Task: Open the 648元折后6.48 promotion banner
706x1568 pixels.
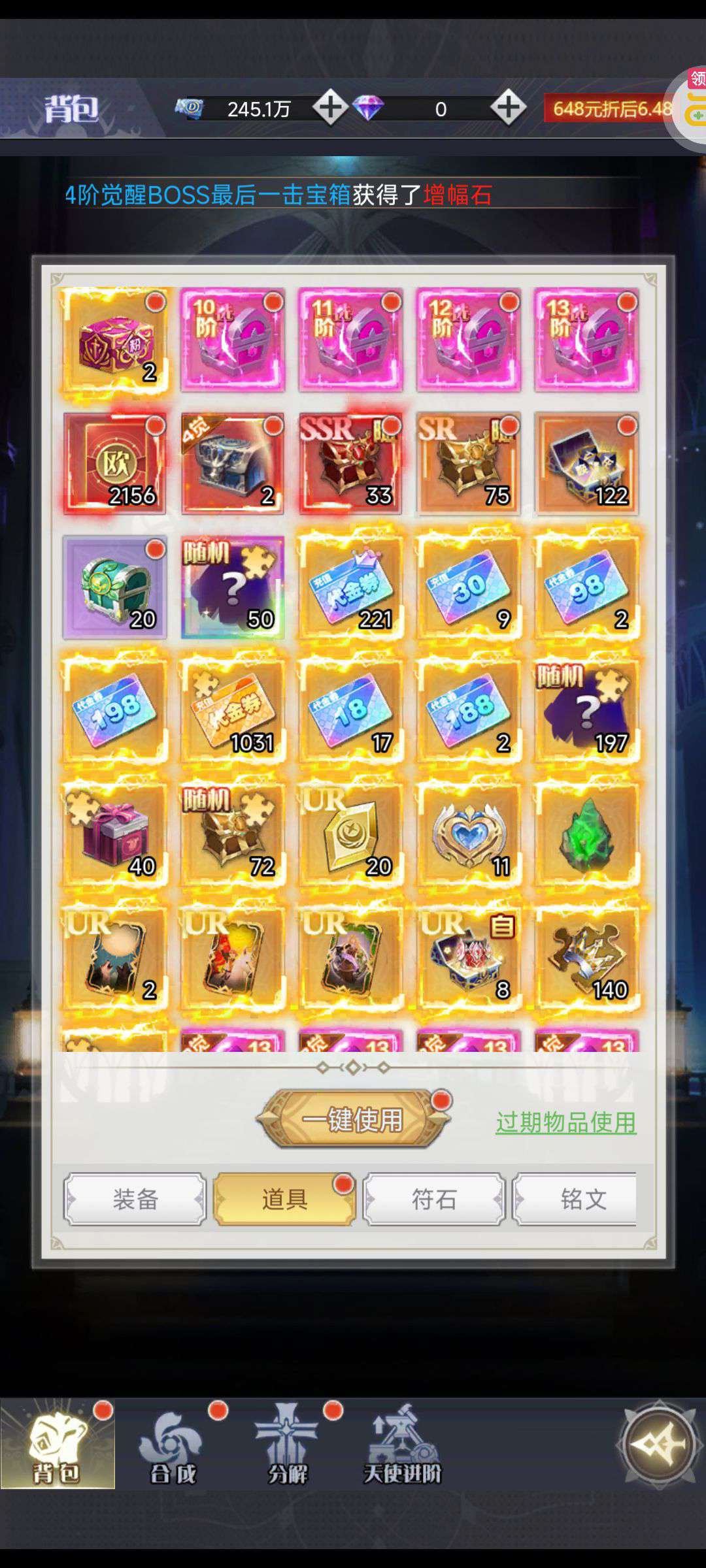Action: 608,108
